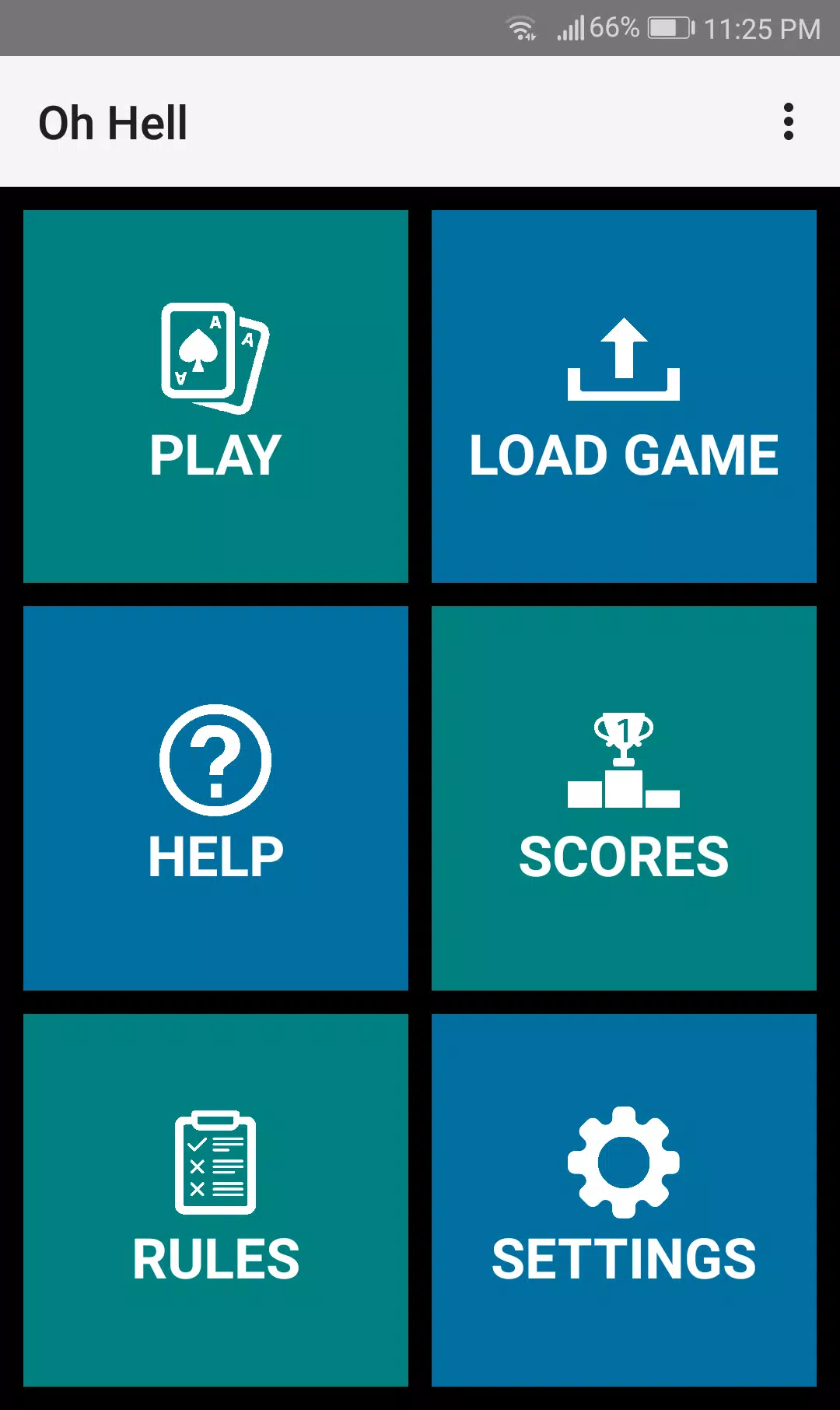The height and width of the screenshot is (1410, 840).
Task: Start a new game with Play
Action: pyautogui.click(x=215, y=396)
